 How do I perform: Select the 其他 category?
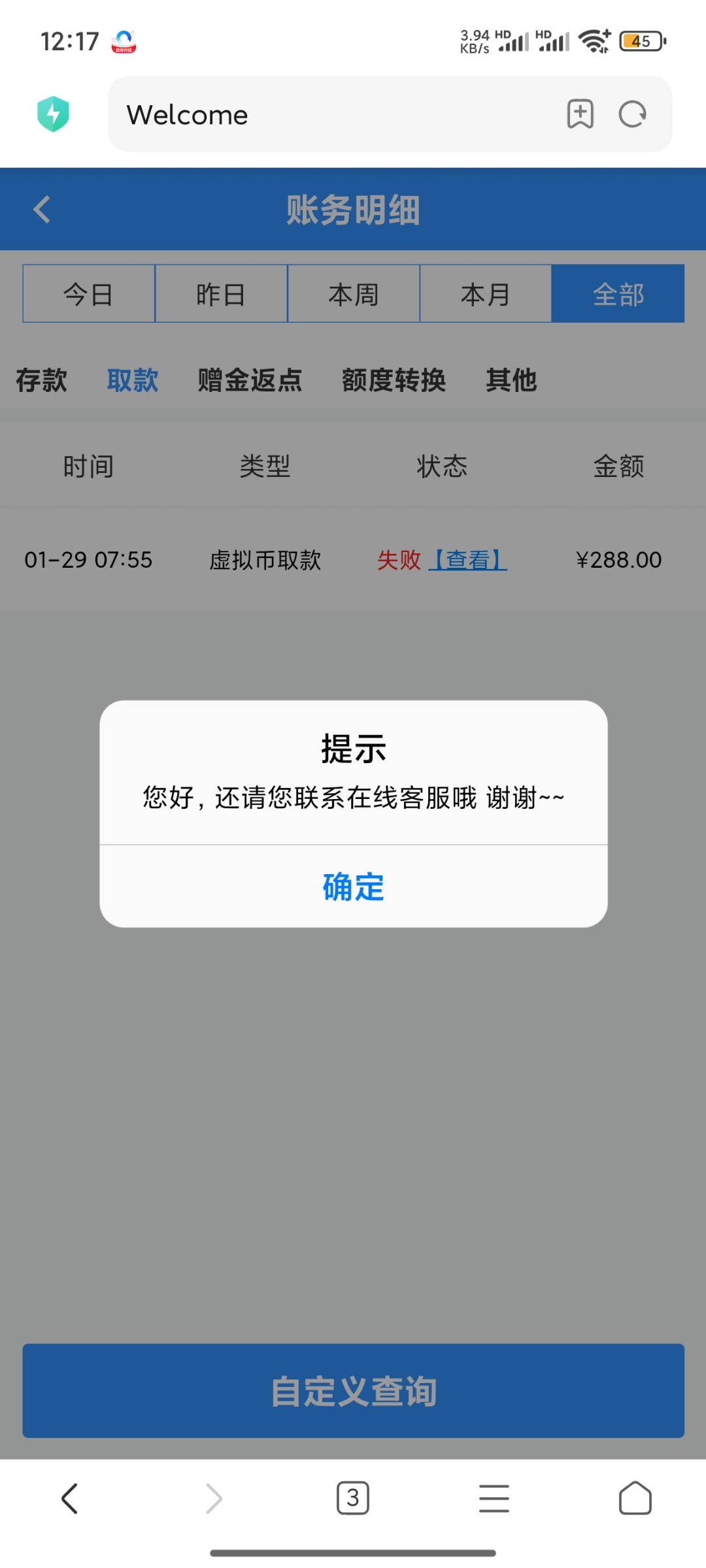tap(511, 380)
